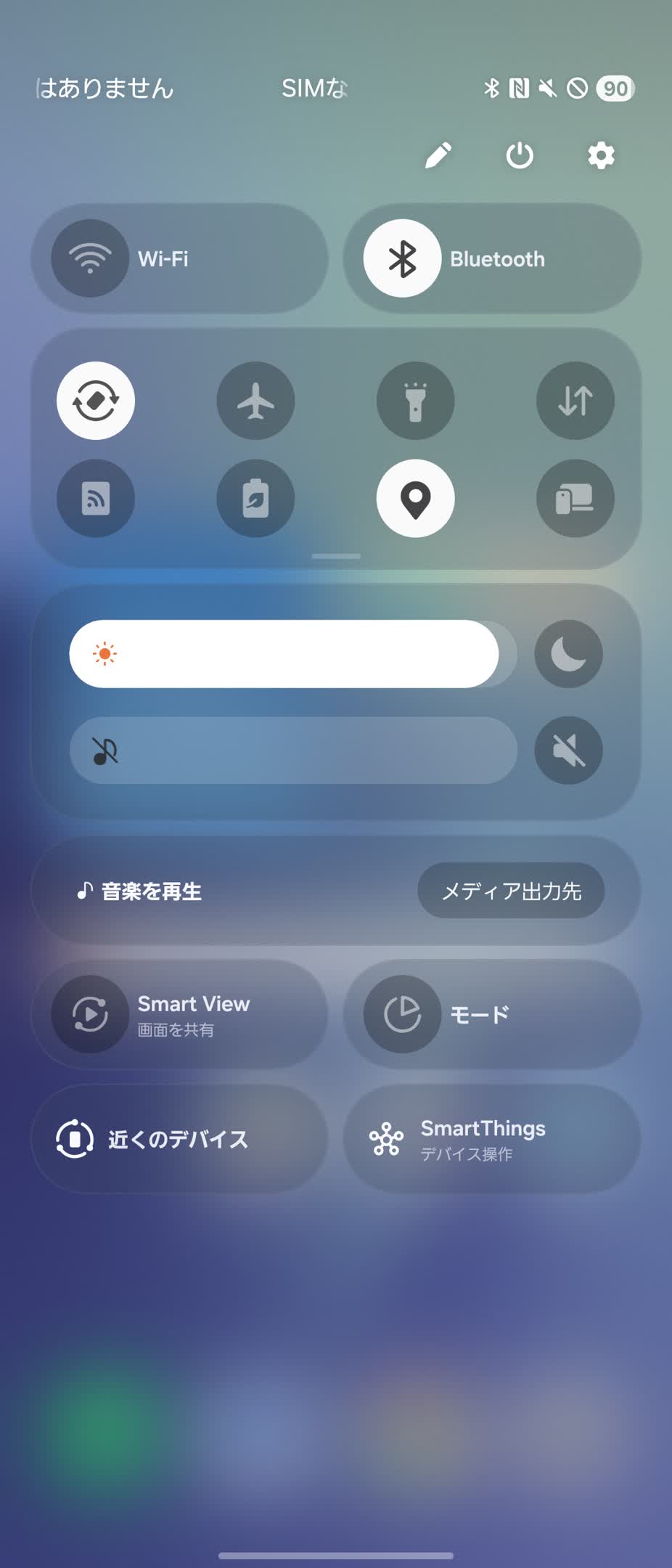Image resolution: width=672 pixels, height=1568 pixels.
Task: Disable auto rotate
Action: point(96,401)
